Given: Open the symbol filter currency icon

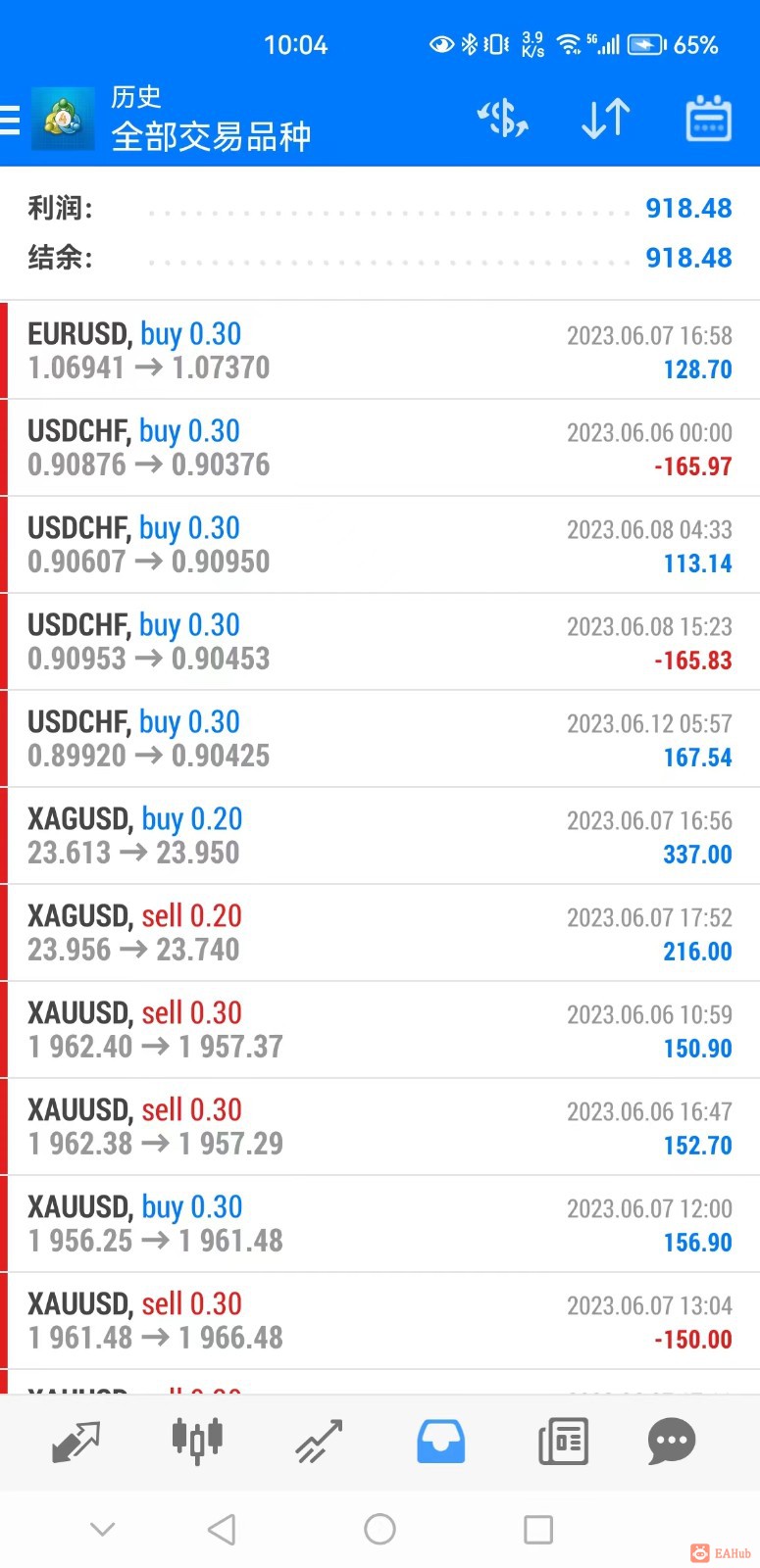Looking at the screenshot, I should coord(503,120).
